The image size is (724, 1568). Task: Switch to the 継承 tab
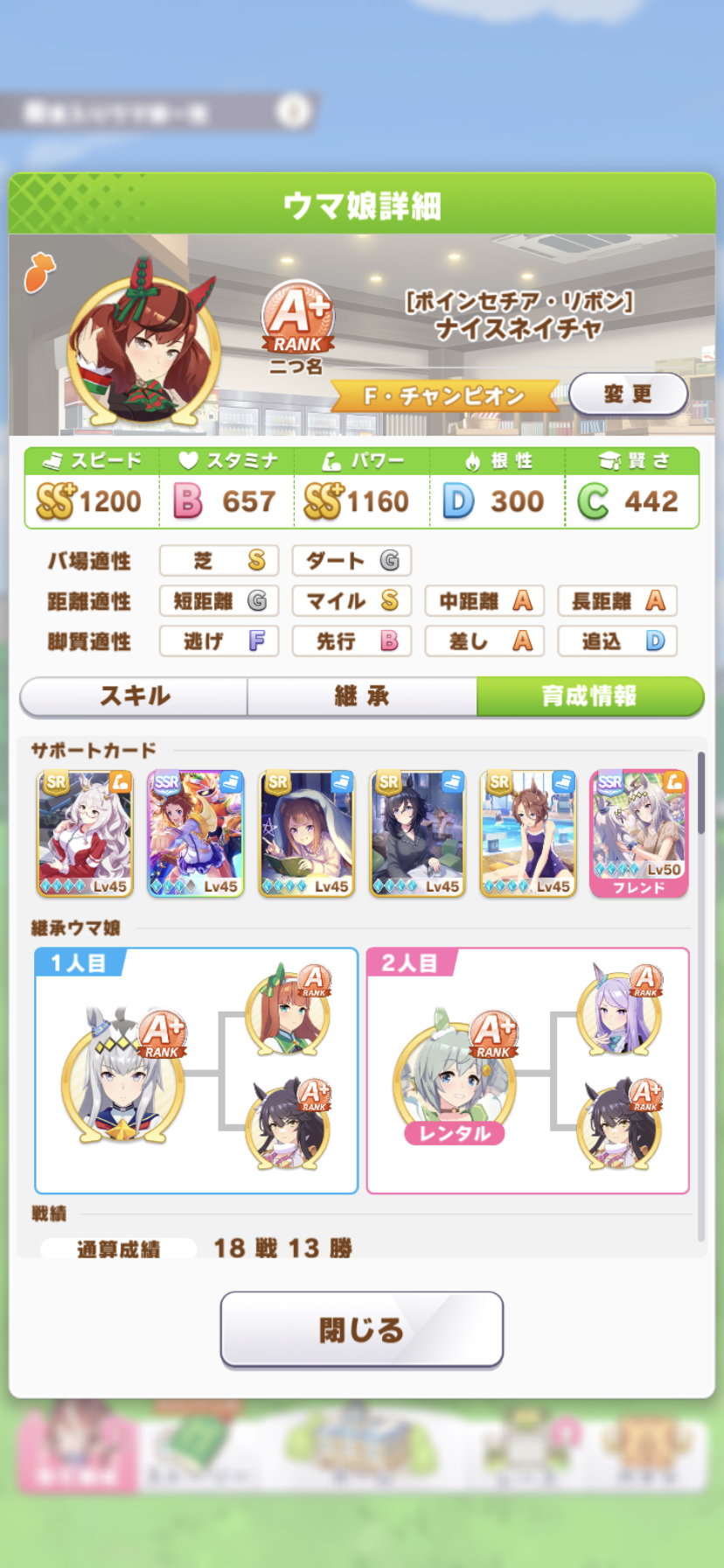(361, 696)
